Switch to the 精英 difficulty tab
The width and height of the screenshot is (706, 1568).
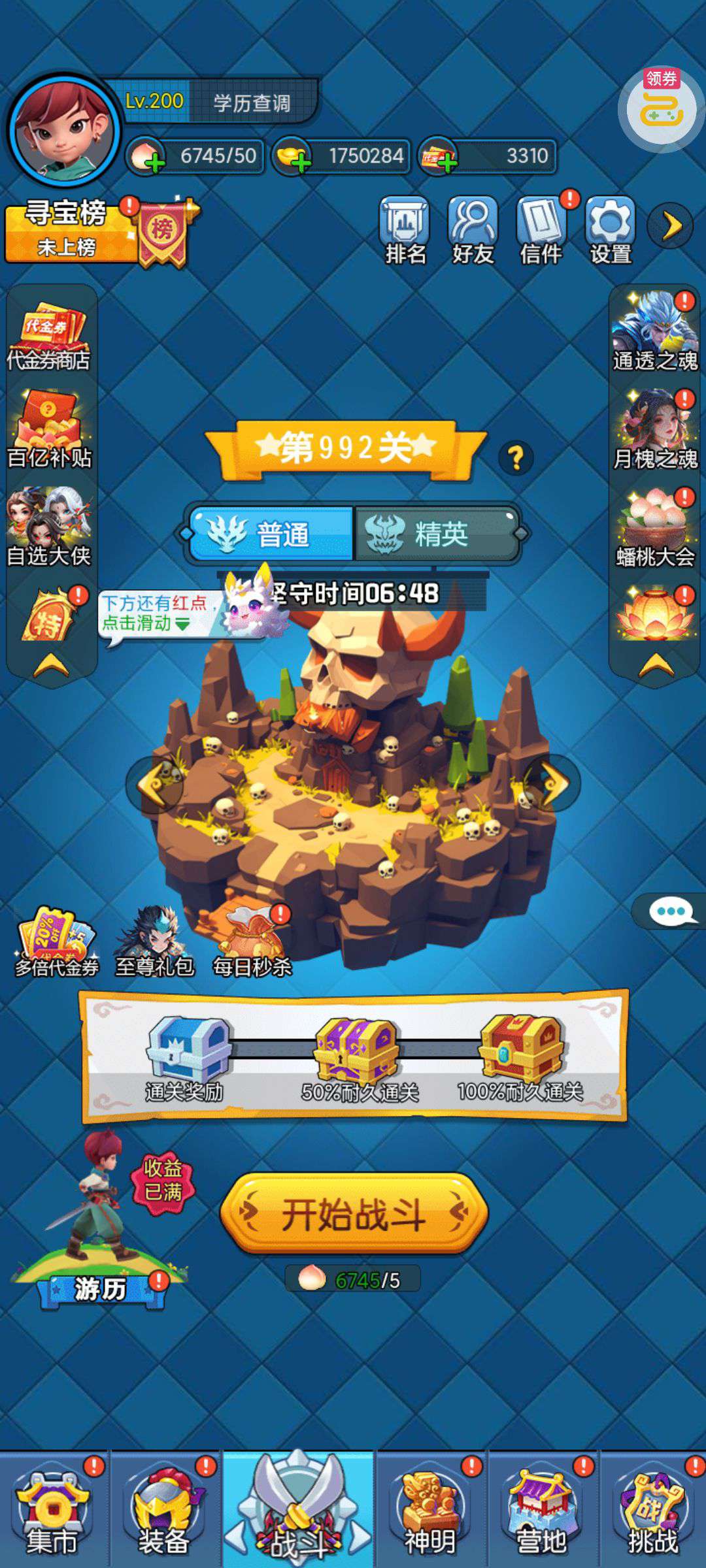point(435,534)
